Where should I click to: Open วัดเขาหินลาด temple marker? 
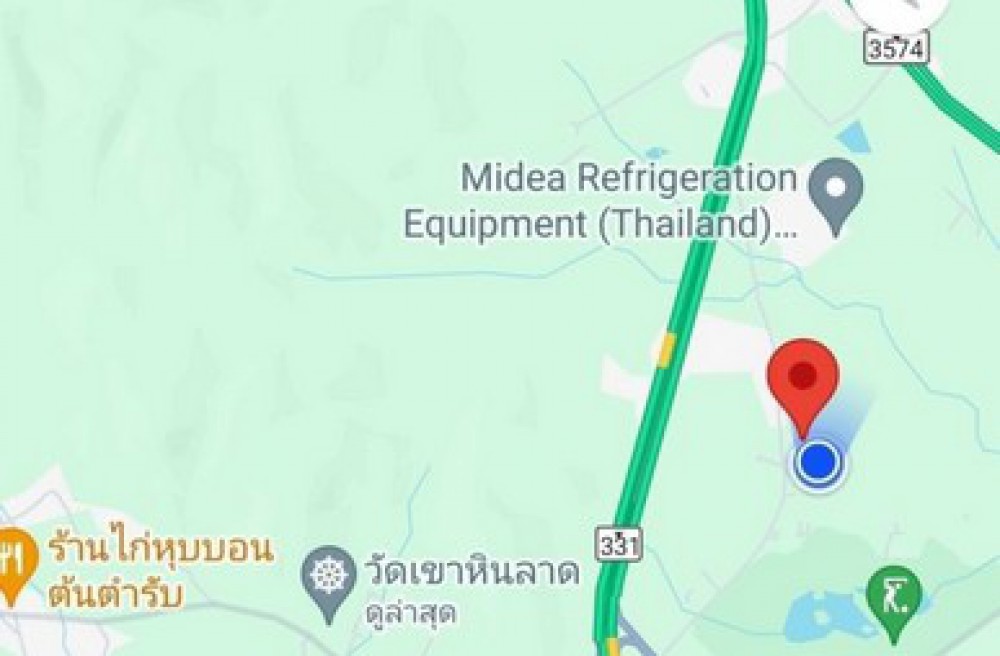pos(329,578)
